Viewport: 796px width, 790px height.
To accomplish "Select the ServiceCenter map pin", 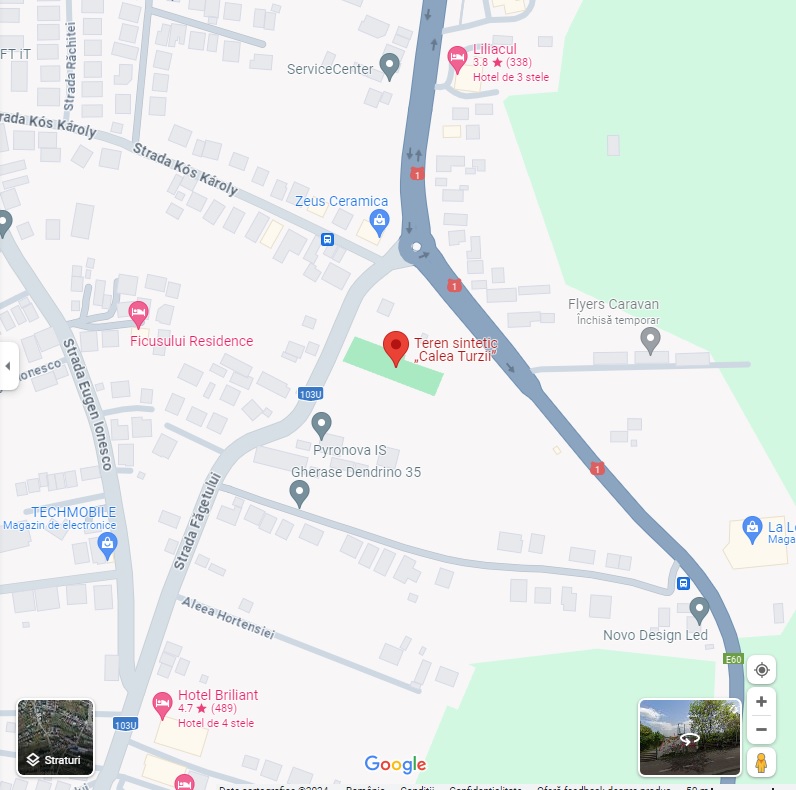I will 390,66.
